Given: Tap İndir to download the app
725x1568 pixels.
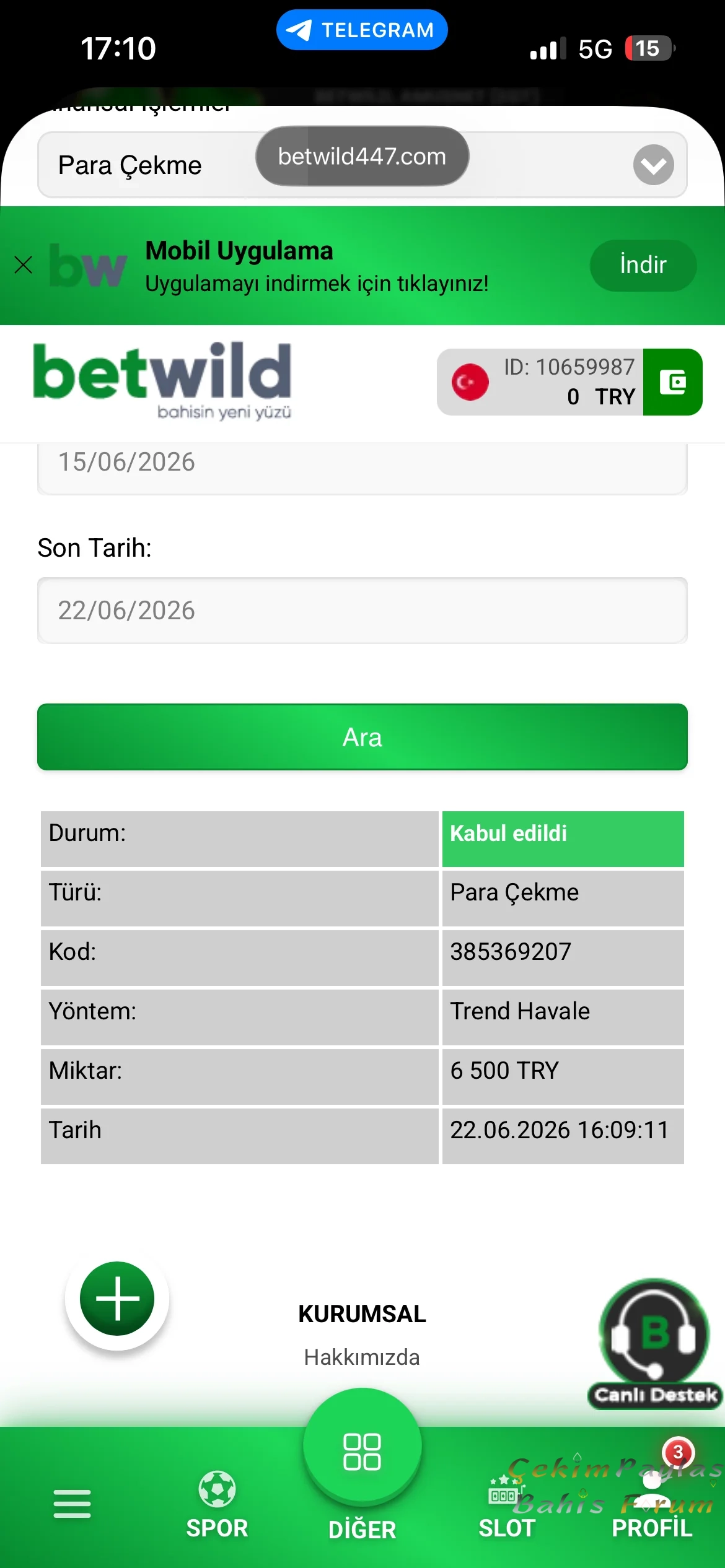Looking at the screenshot, I should pos(643,265).
